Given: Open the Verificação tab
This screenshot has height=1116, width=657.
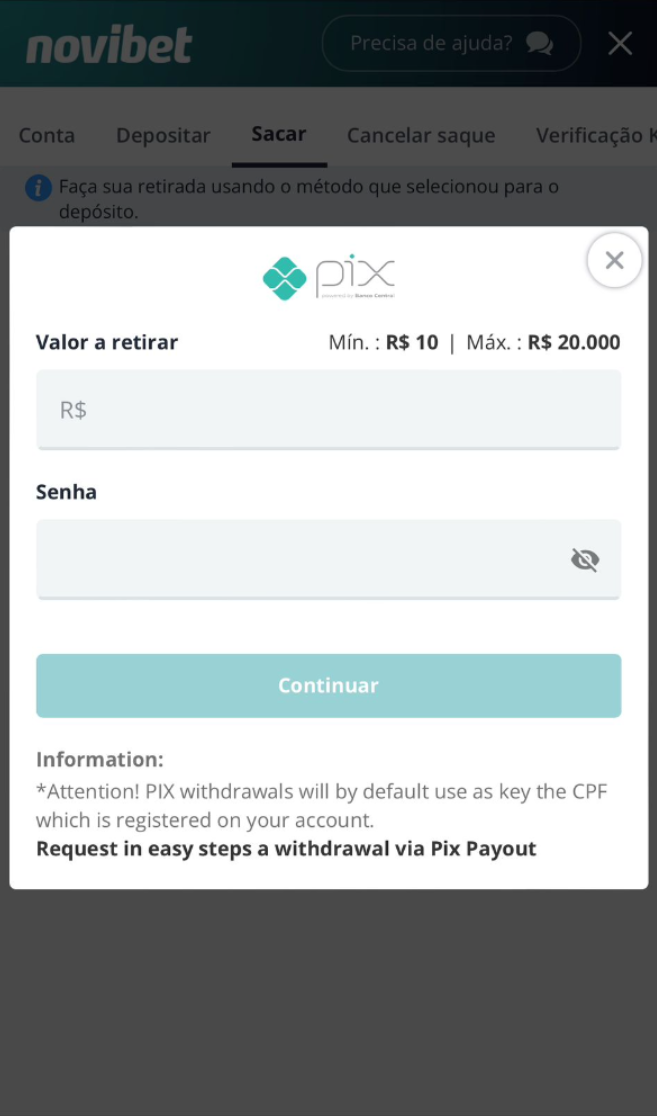Looking at the screenshot, I should click(x=595, y=135).
